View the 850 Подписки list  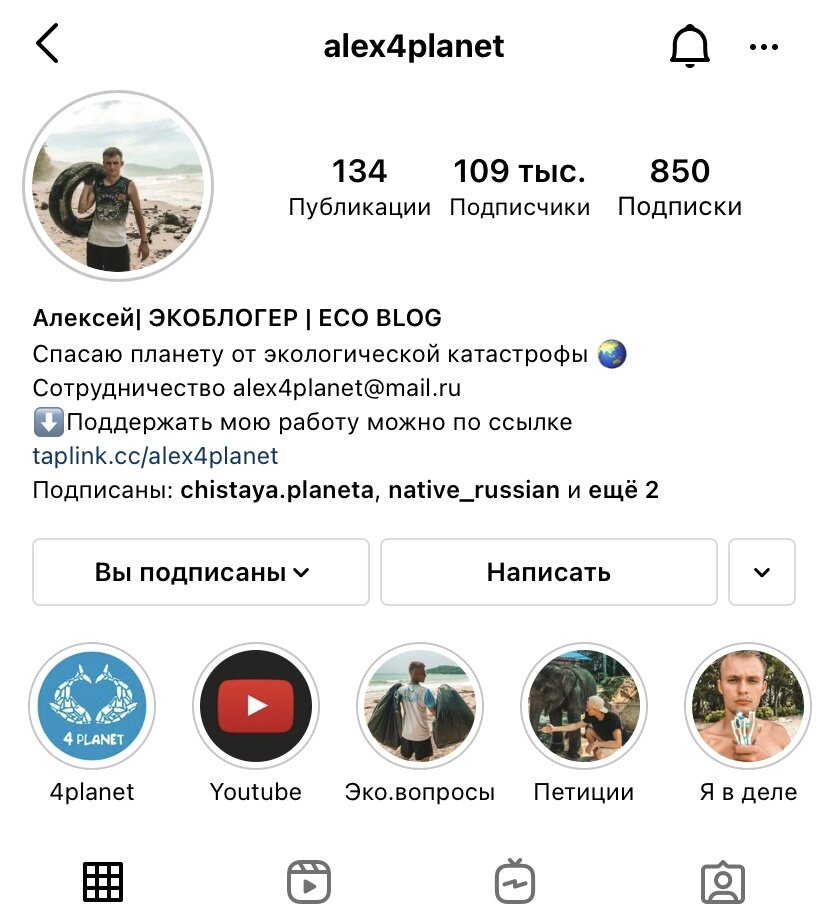(679, 187)
